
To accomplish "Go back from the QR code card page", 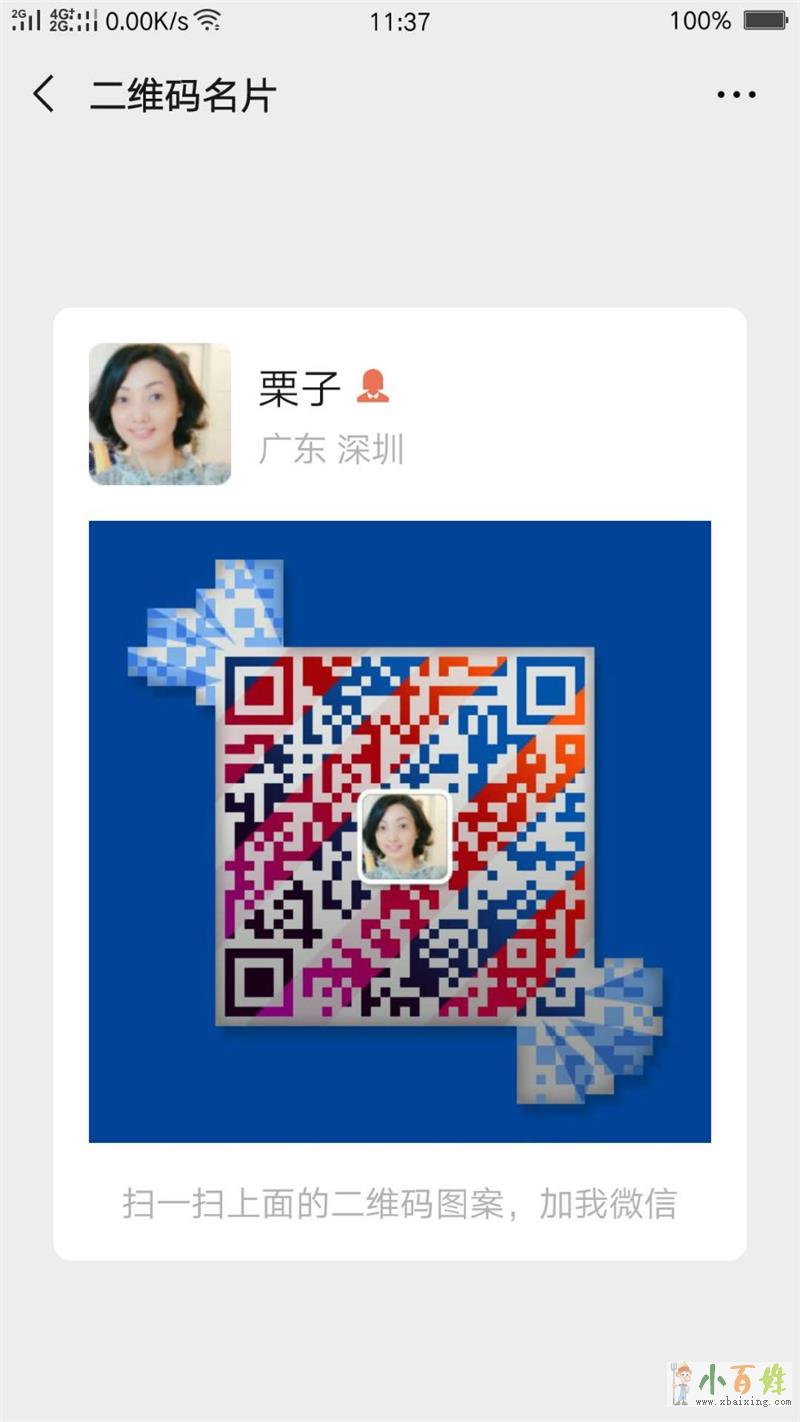I will 44,95.
